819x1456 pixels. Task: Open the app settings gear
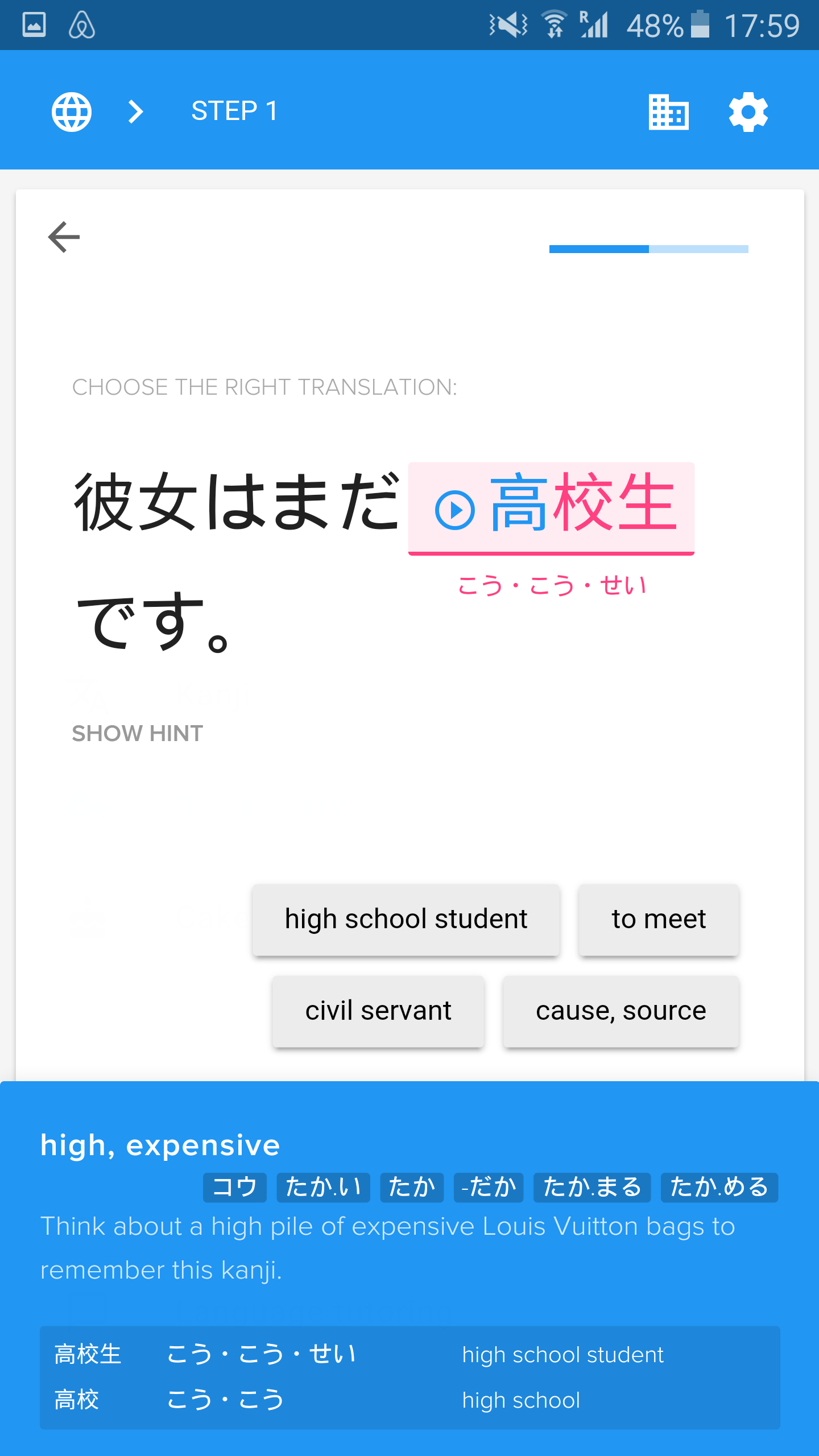pos(748,111)
